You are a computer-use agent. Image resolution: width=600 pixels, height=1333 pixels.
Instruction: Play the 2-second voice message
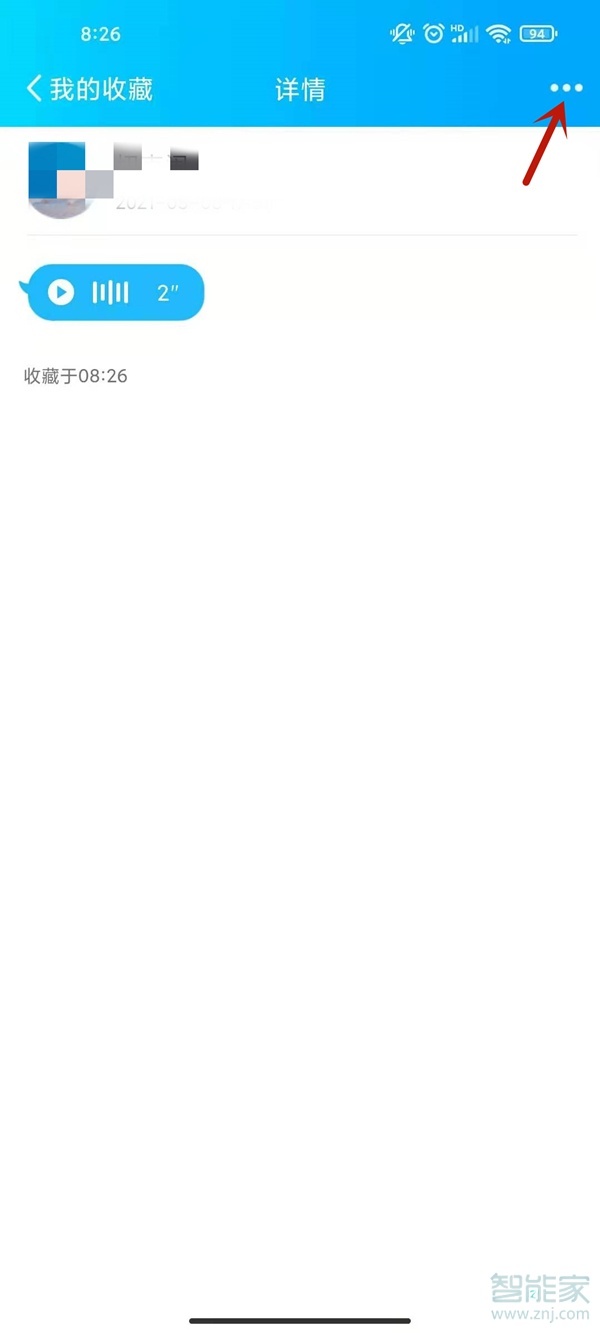point(62,292)
